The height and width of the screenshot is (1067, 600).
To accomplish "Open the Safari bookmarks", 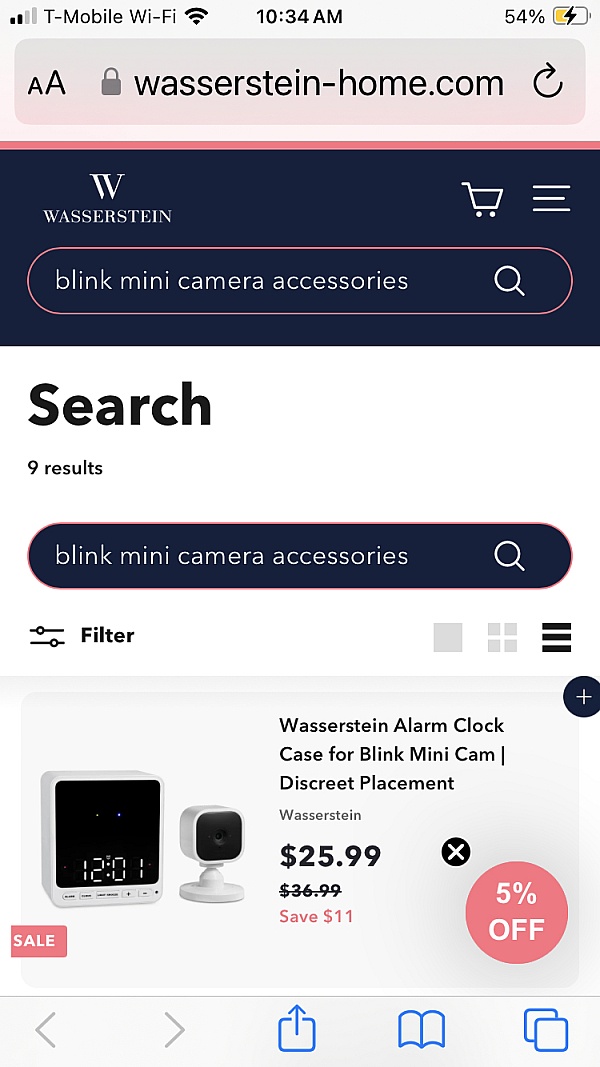I will coord(421,1030).
